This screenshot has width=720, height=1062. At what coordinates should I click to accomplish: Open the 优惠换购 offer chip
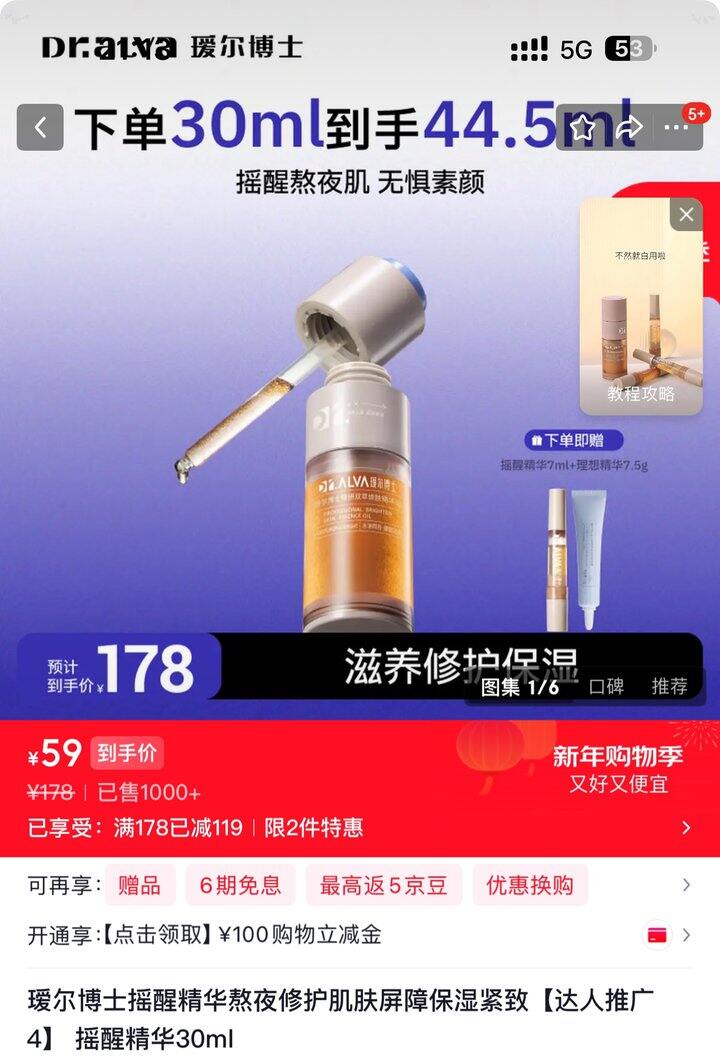[x=530, y=885]
